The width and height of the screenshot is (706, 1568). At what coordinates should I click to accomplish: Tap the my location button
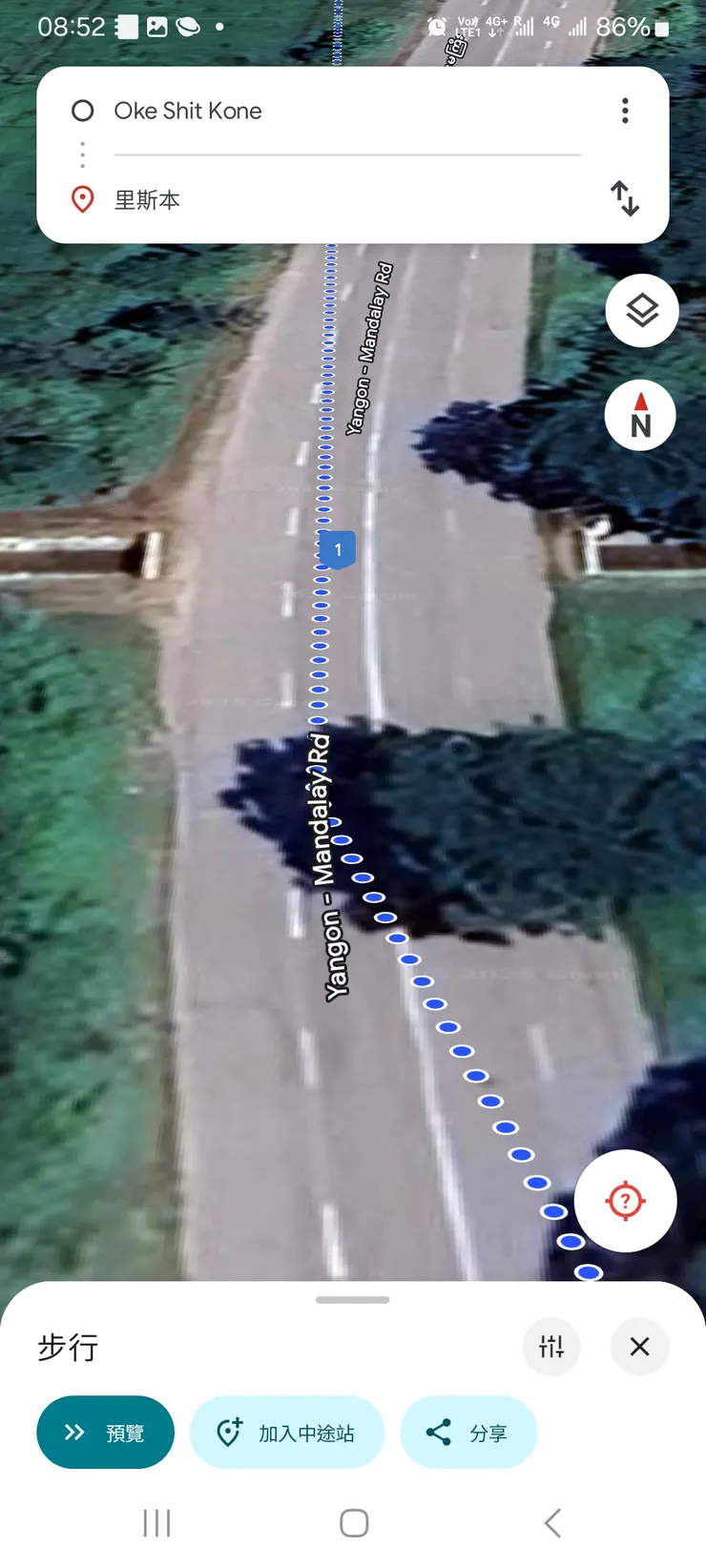click(626, 1201)
